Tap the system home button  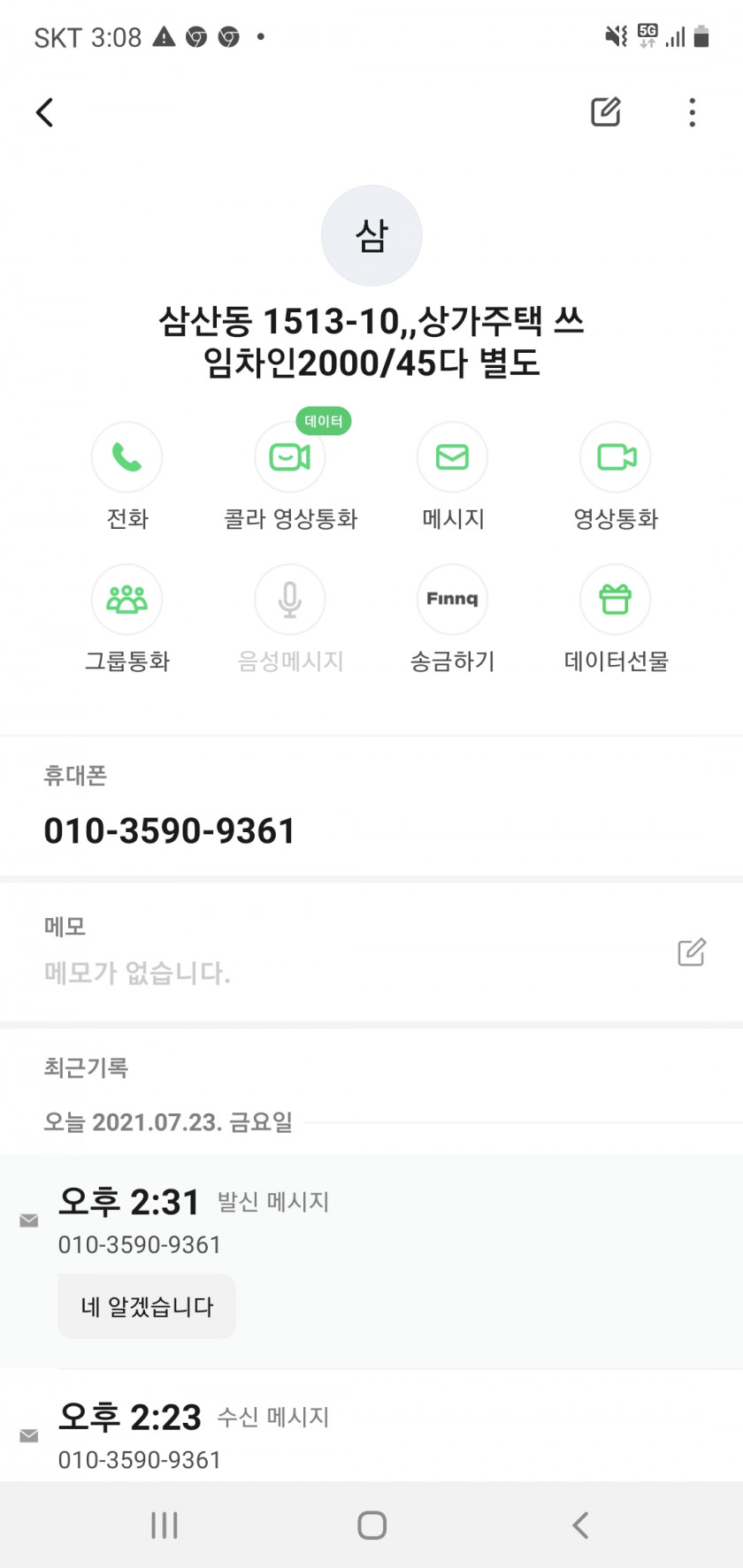(x=371, y=1525)
